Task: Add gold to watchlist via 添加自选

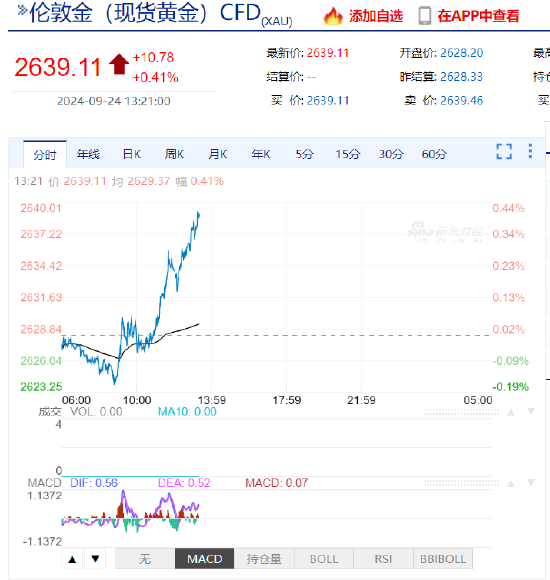Action: (363, 16)
